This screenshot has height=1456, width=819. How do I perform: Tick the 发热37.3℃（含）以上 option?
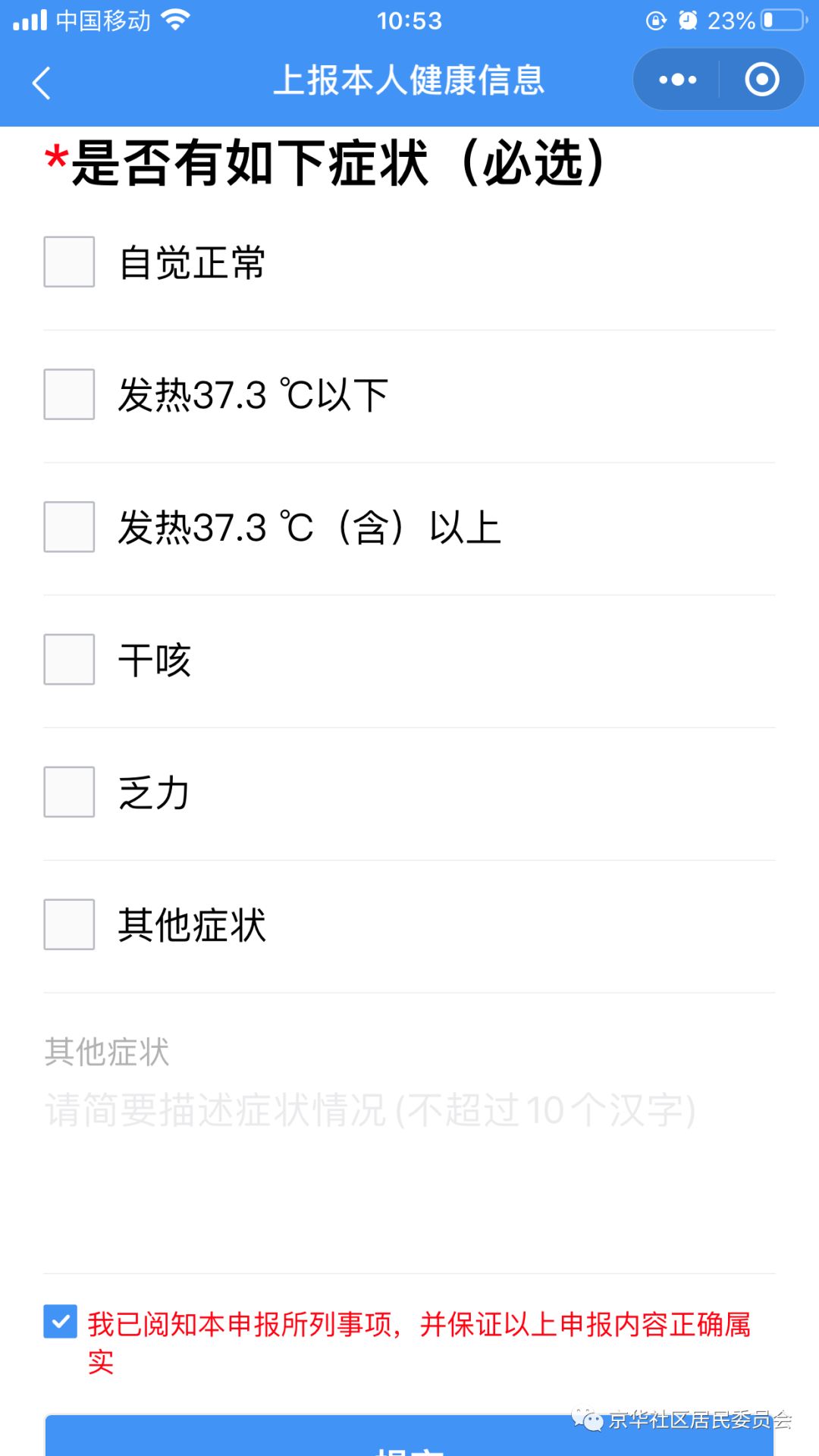pos(69,527)
